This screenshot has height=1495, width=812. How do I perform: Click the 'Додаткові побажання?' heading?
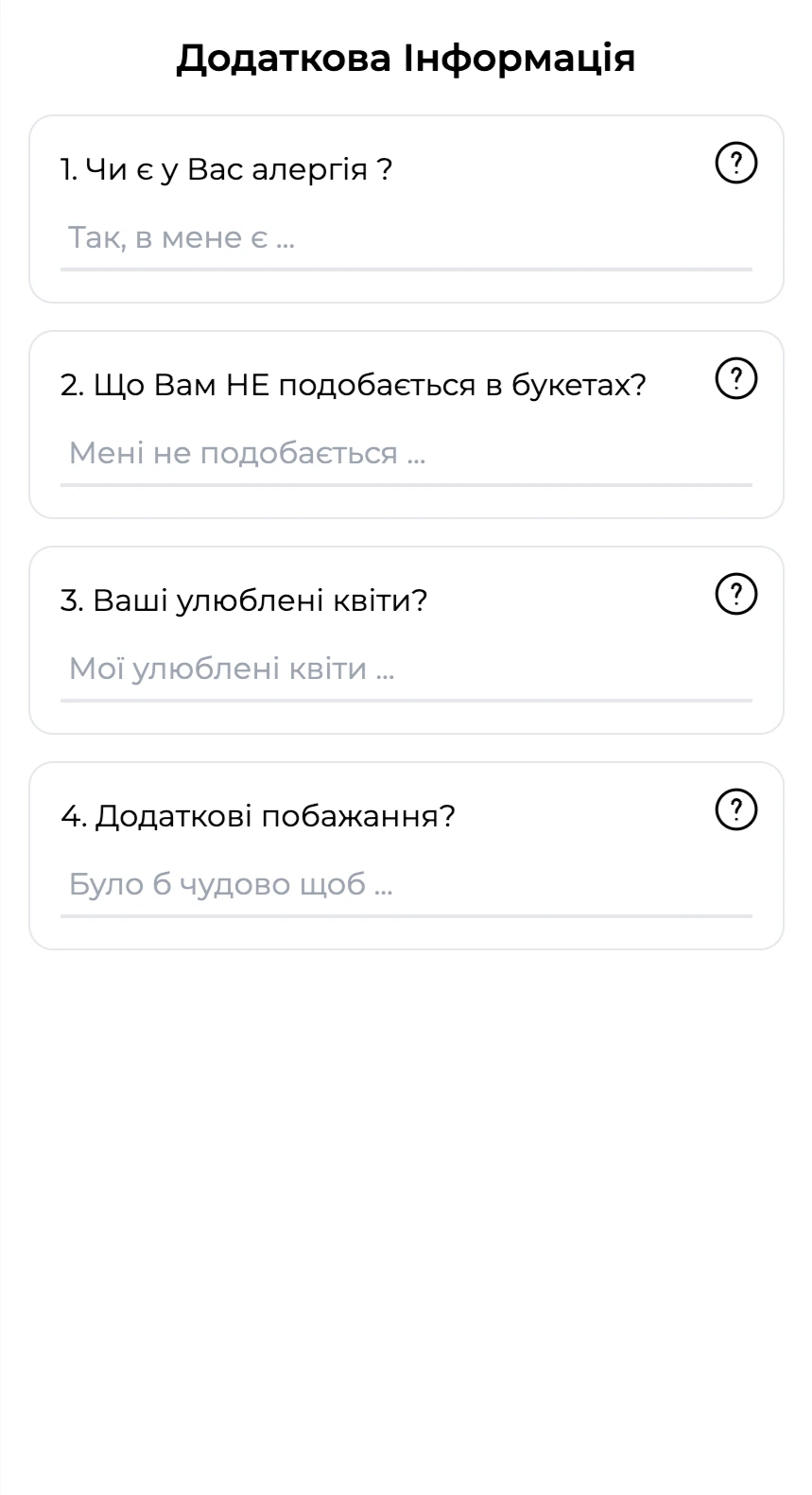(x=258, y=815)
